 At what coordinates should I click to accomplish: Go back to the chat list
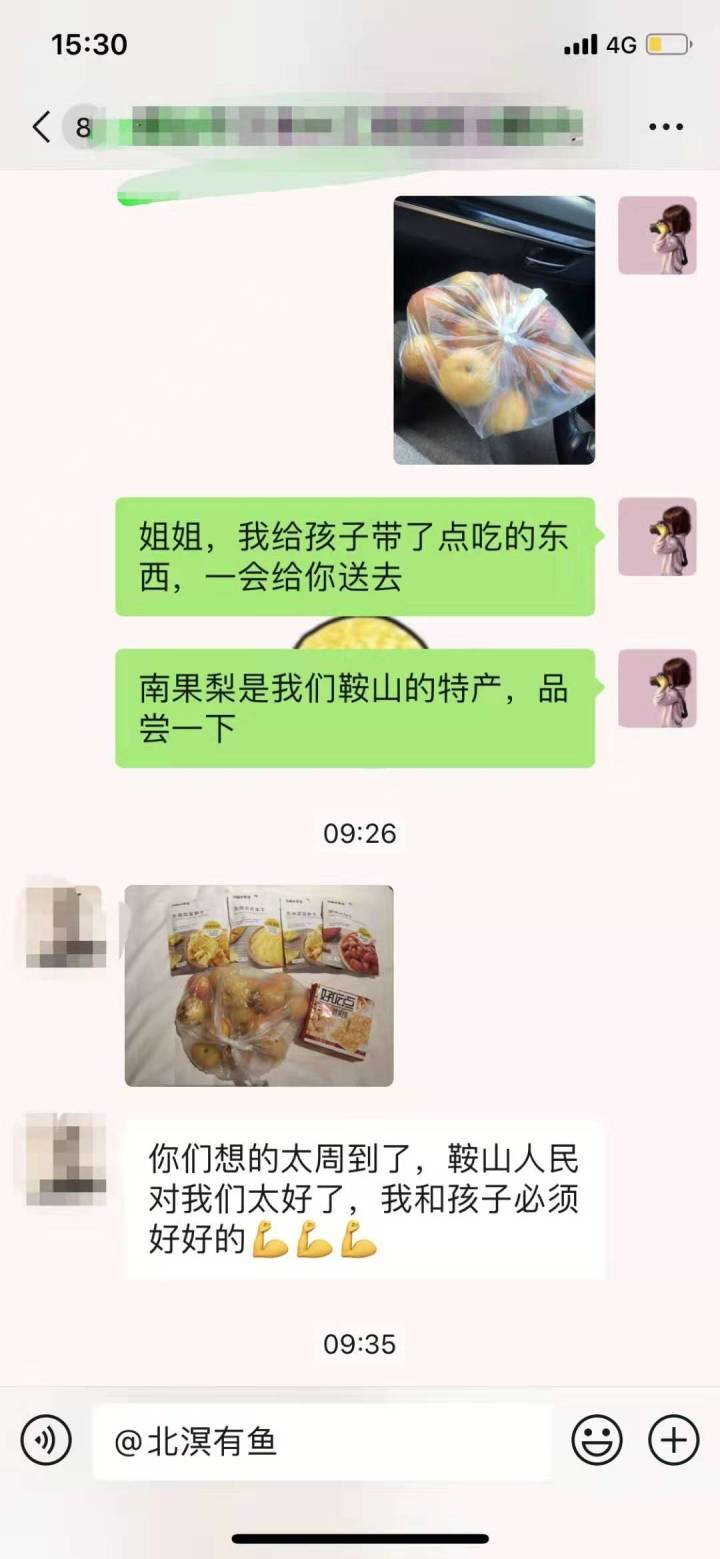[41, 127]
